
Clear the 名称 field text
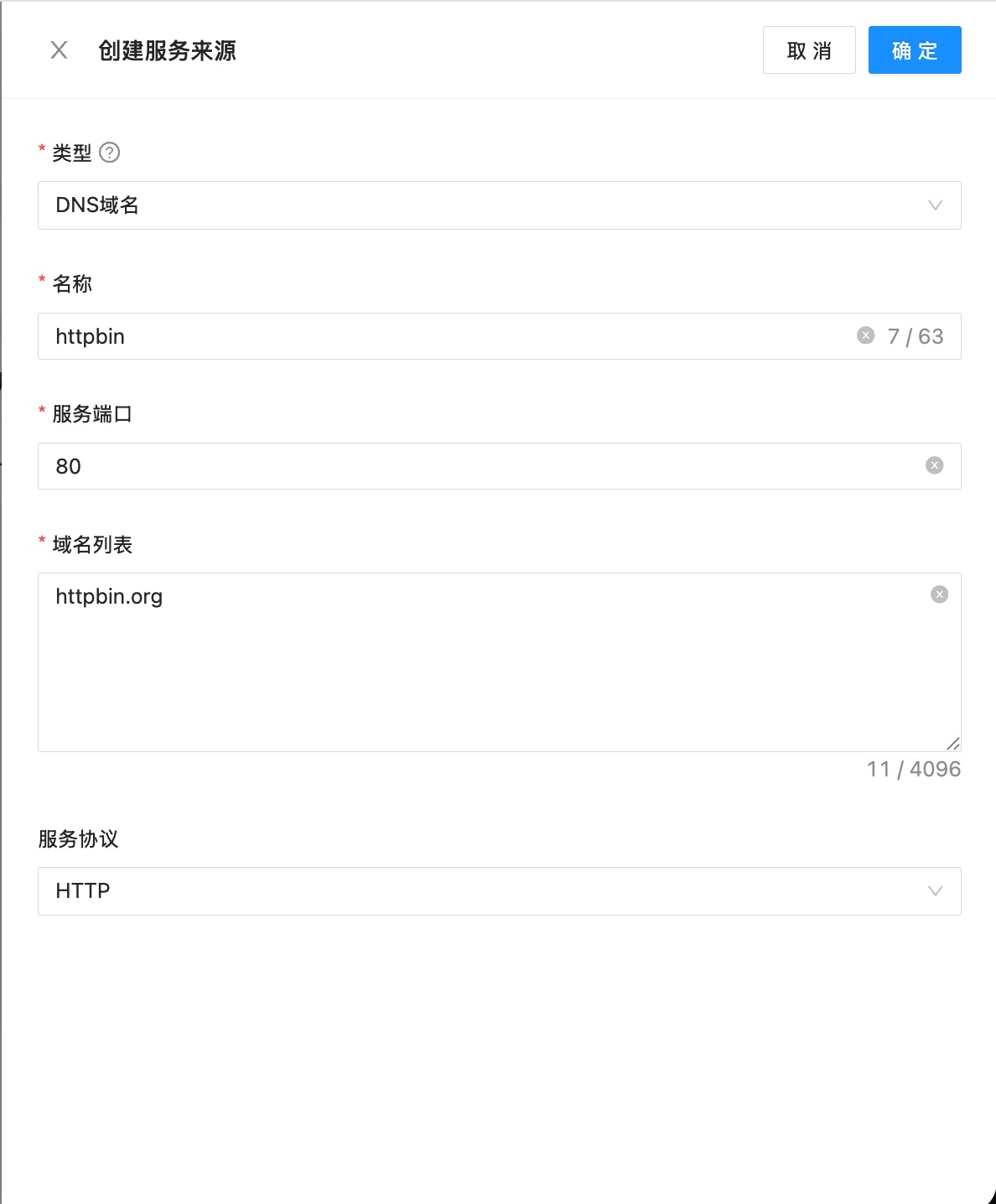click(866, 335)
